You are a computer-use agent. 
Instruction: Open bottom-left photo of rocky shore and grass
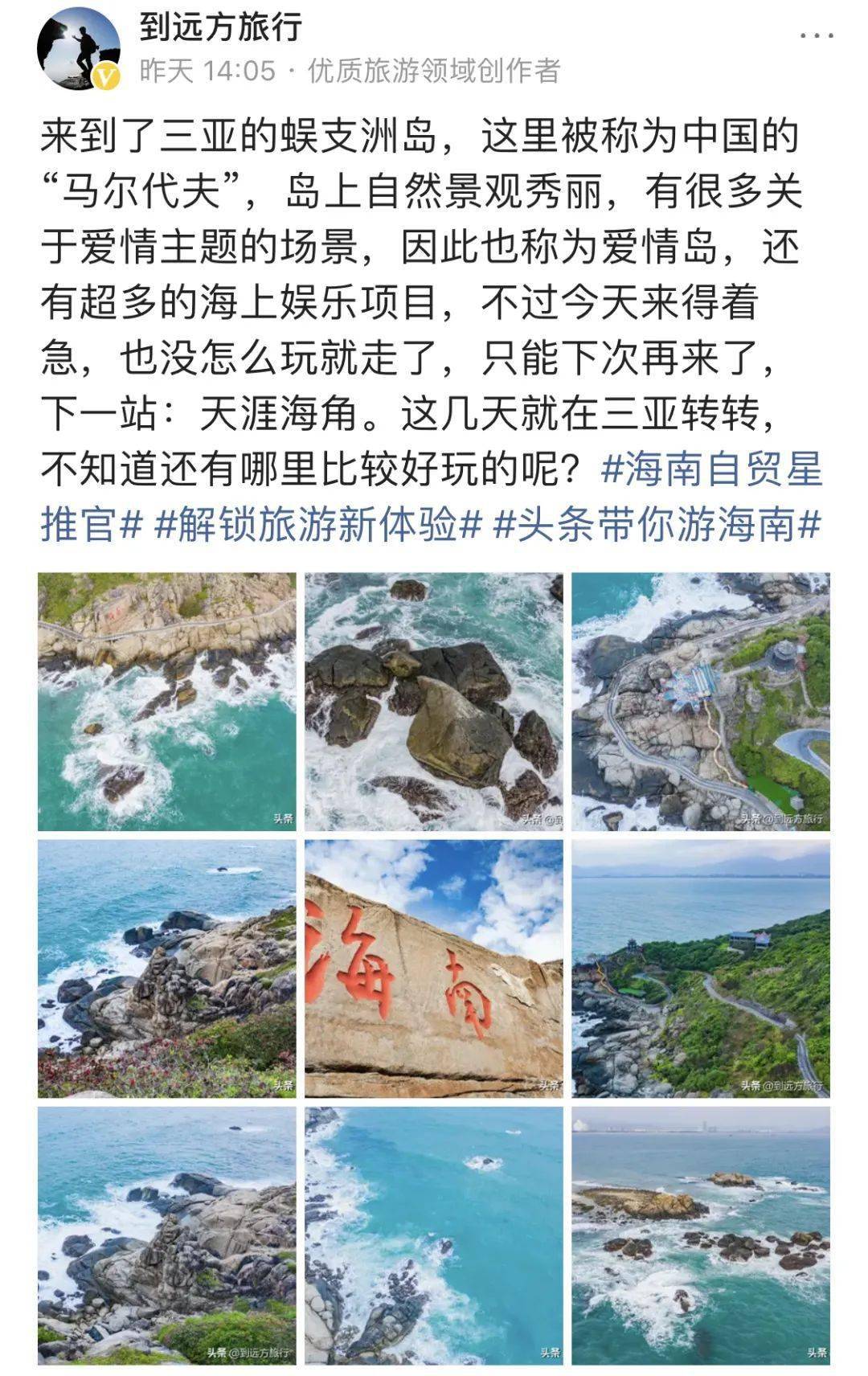(x=166, y=1235)
